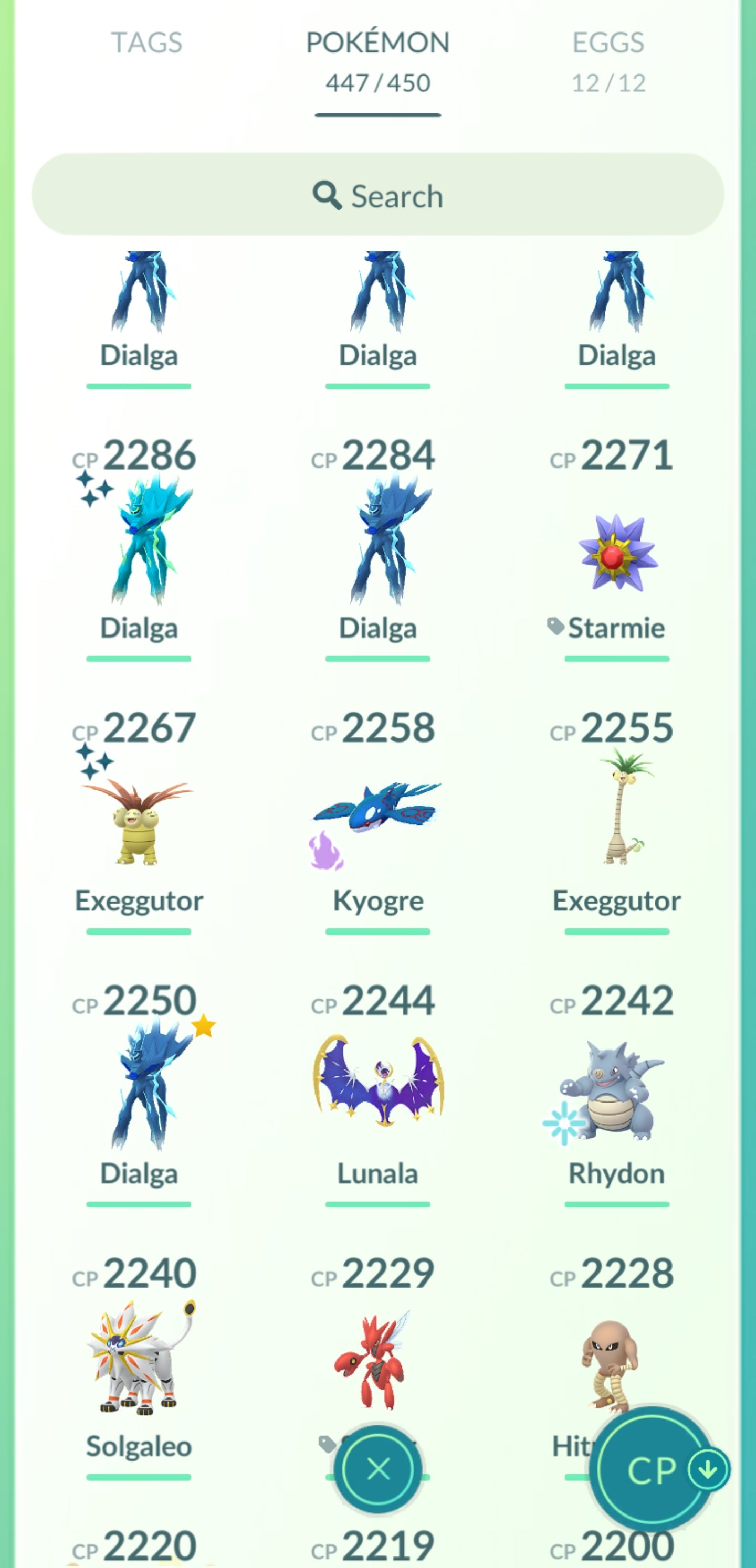Select the Rhydon with CP 2242
Screen dimensions: 756x1568
(x=617, y=1089)
